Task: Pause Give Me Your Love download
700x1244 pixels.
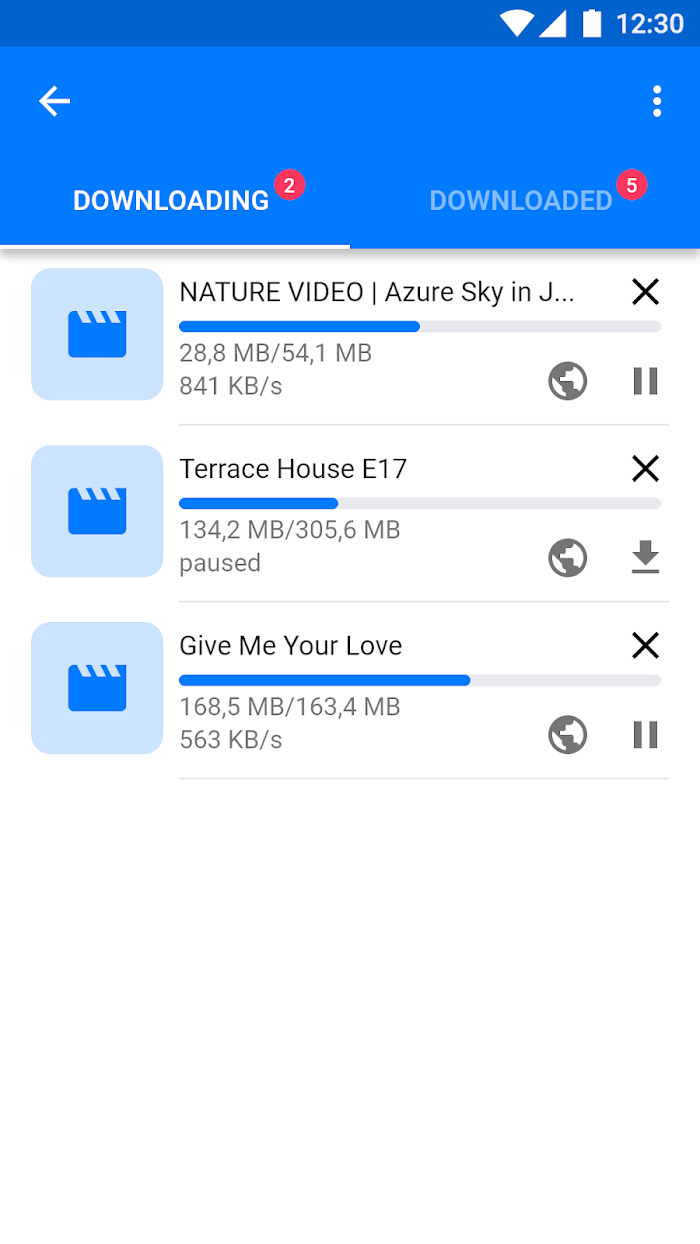Action: point(645,735)
